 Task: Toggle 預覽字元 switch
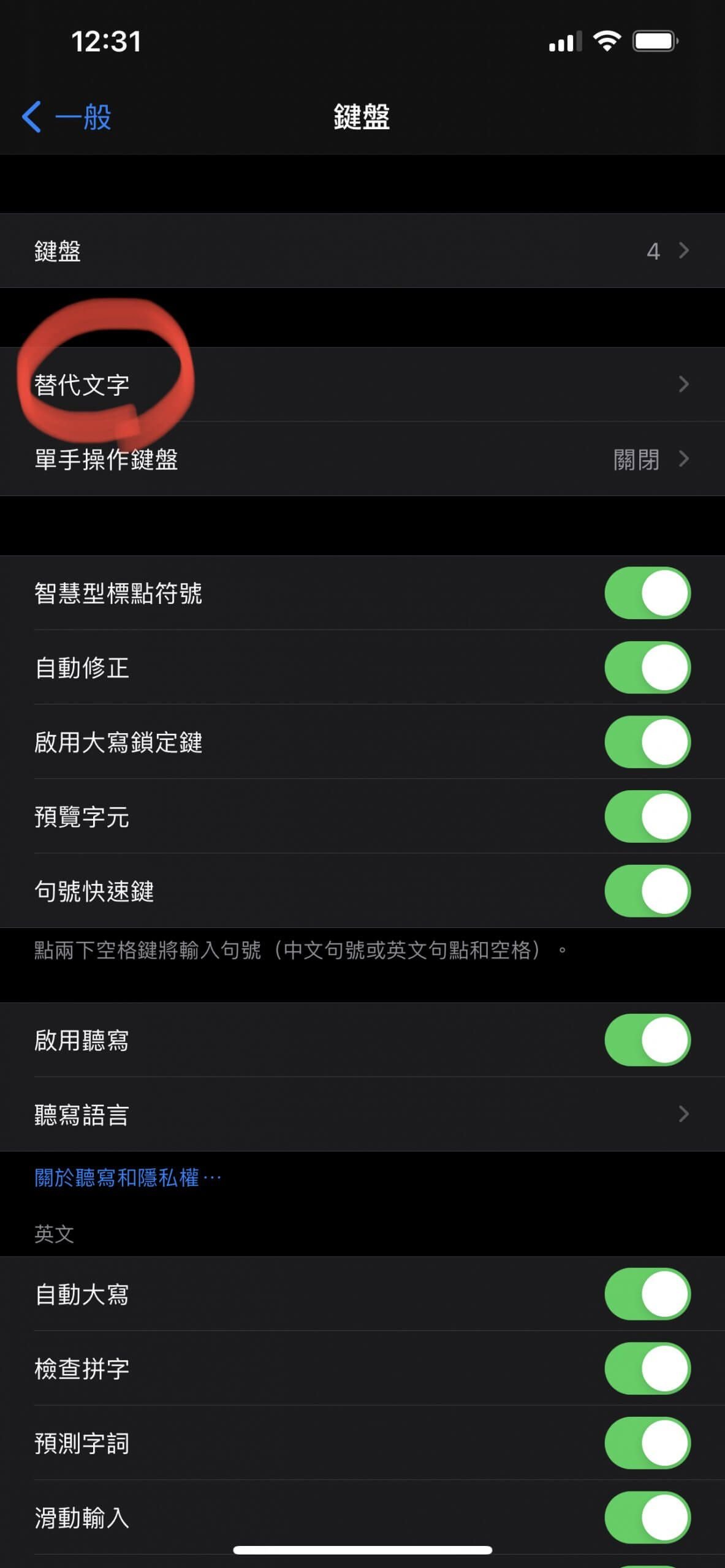647,816
